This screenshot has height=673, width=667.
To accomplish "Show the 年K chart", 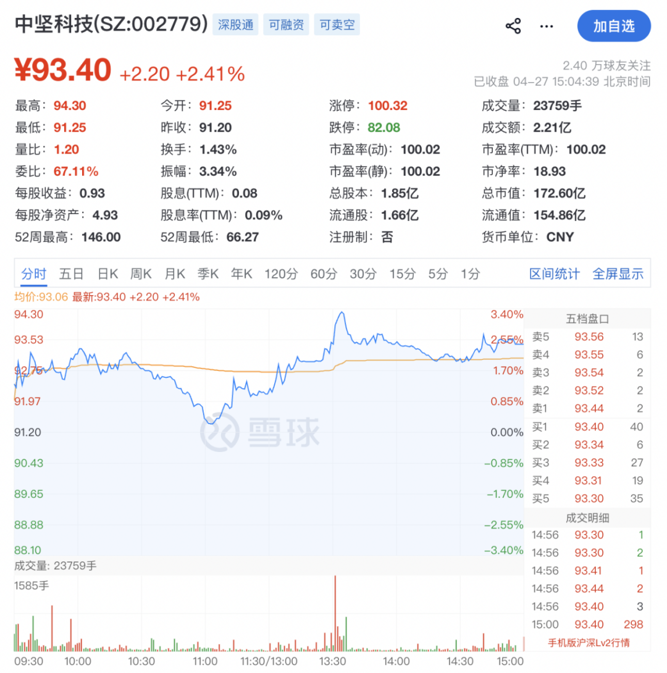I will point(242,273).
